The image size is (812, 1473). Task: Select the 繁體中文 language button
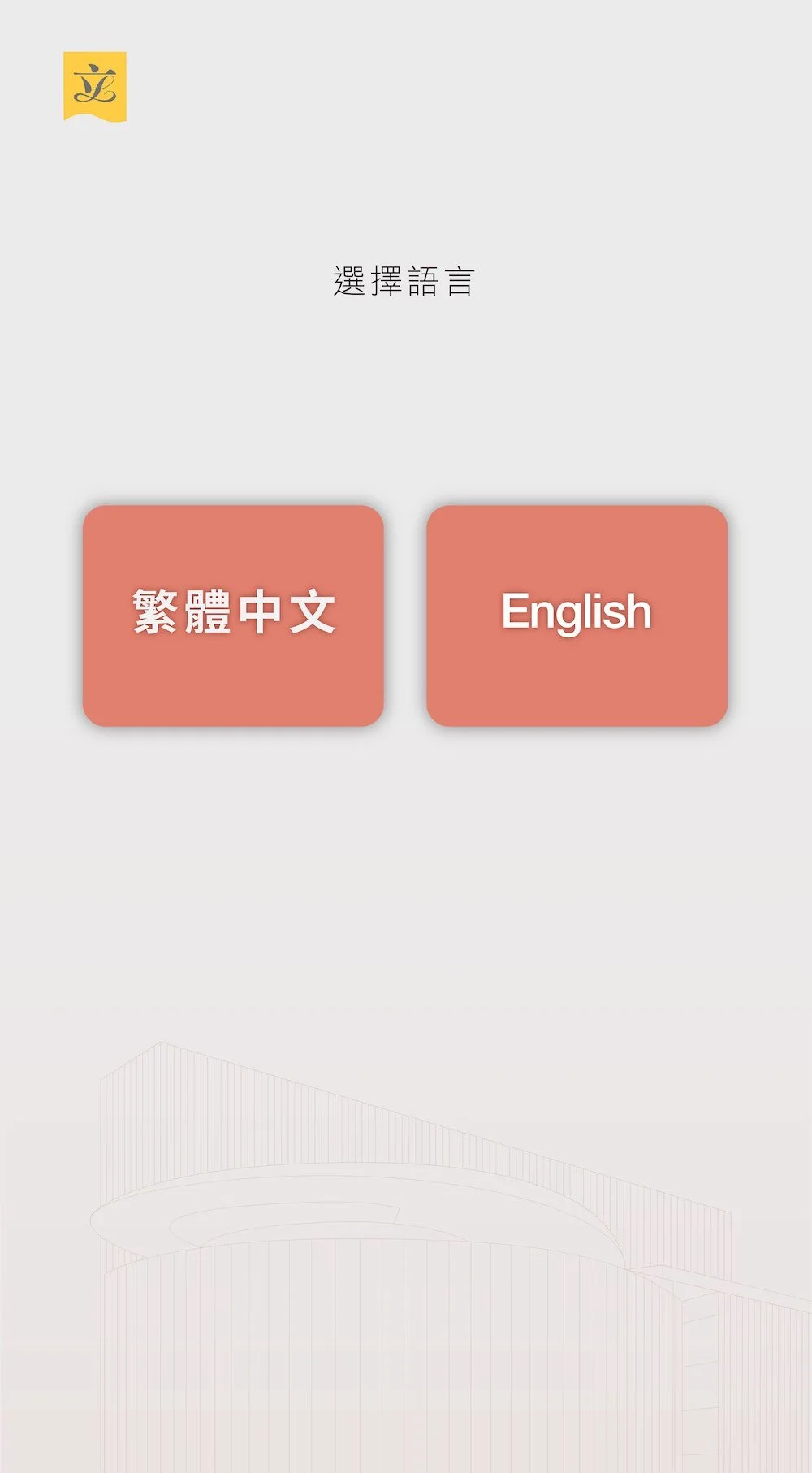click(x=233, y=616)
